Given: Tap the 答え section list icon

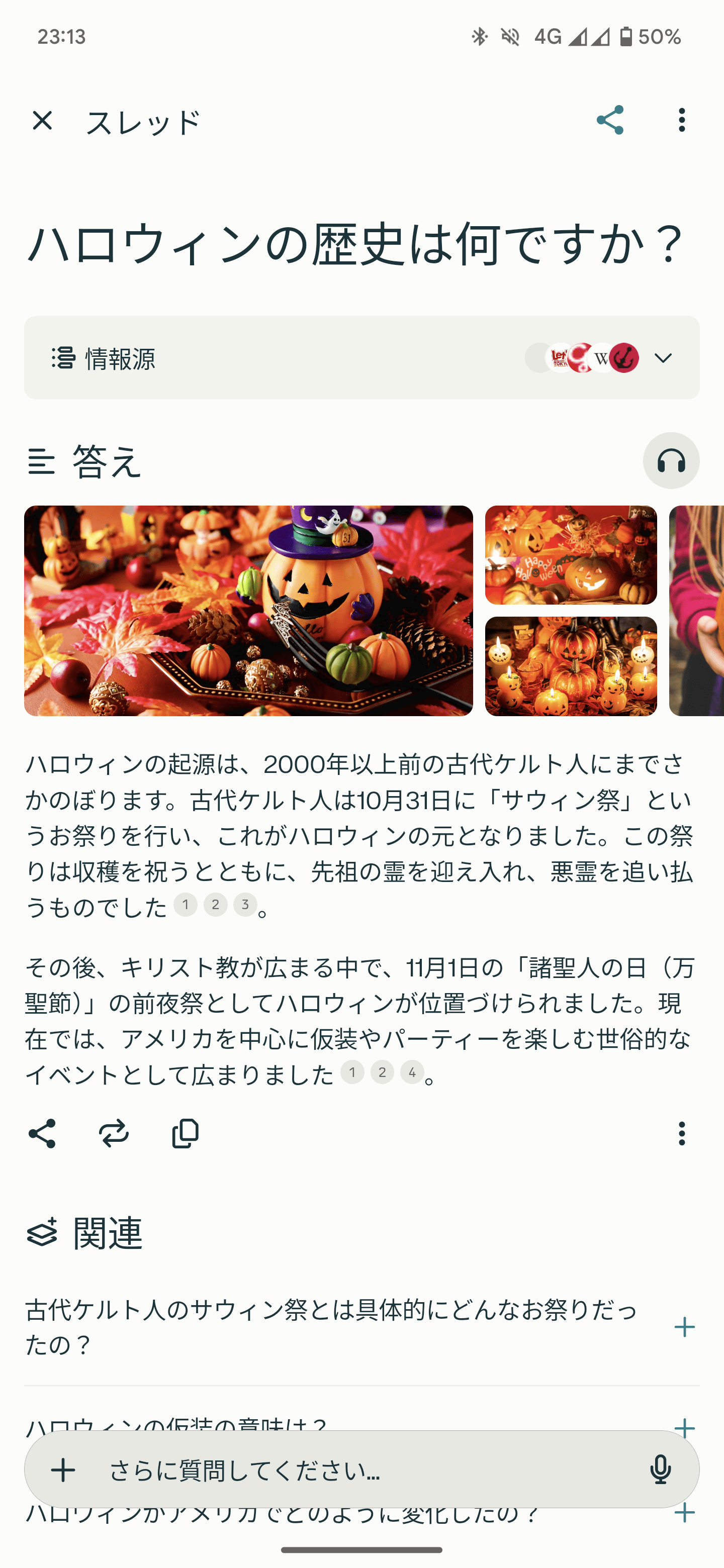Looking at the screenshot, I should [40, 461].
